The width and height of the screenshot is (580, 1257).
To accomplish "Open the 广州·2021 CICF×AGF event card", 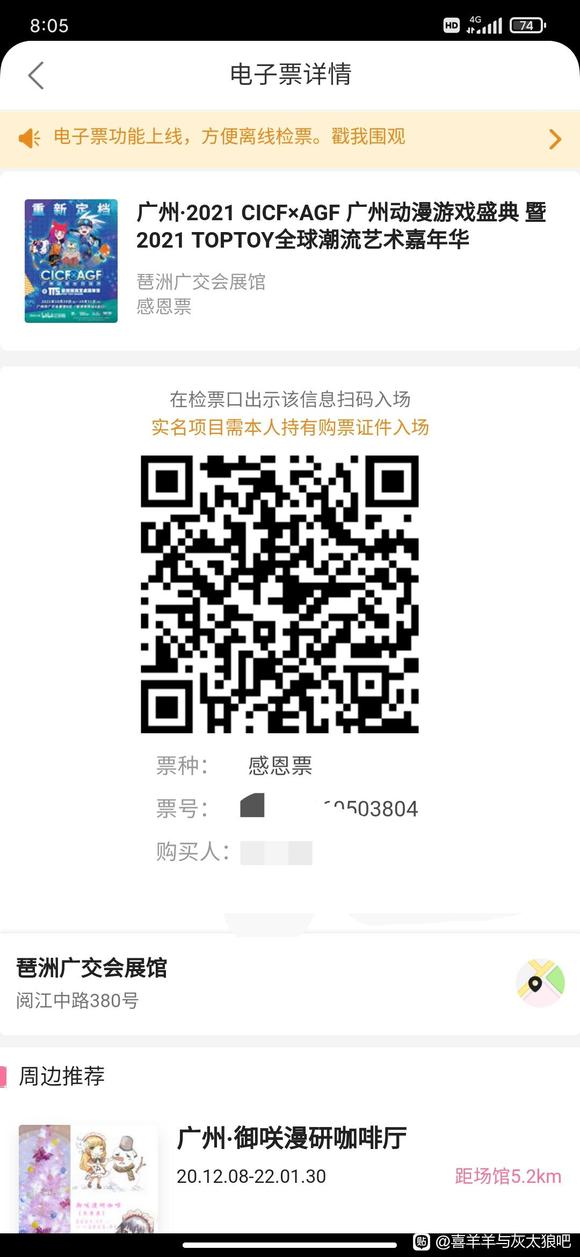I will coord(290,261).
